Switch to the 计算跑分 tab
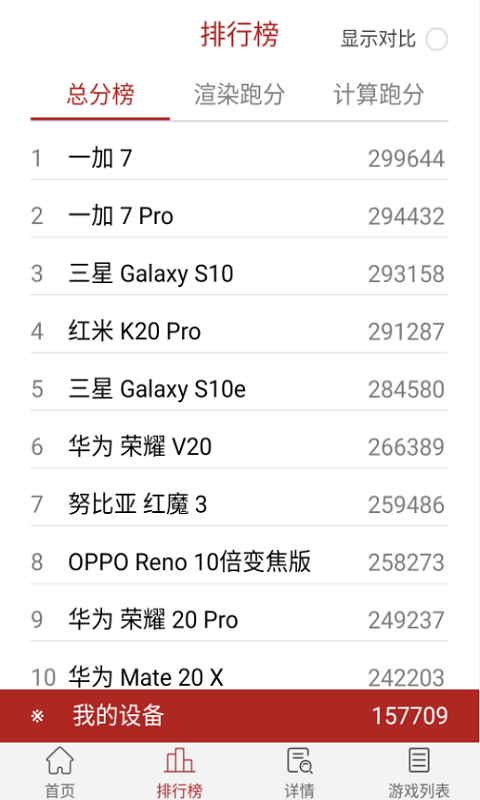The image size is (480, 800). coord(378,95)
